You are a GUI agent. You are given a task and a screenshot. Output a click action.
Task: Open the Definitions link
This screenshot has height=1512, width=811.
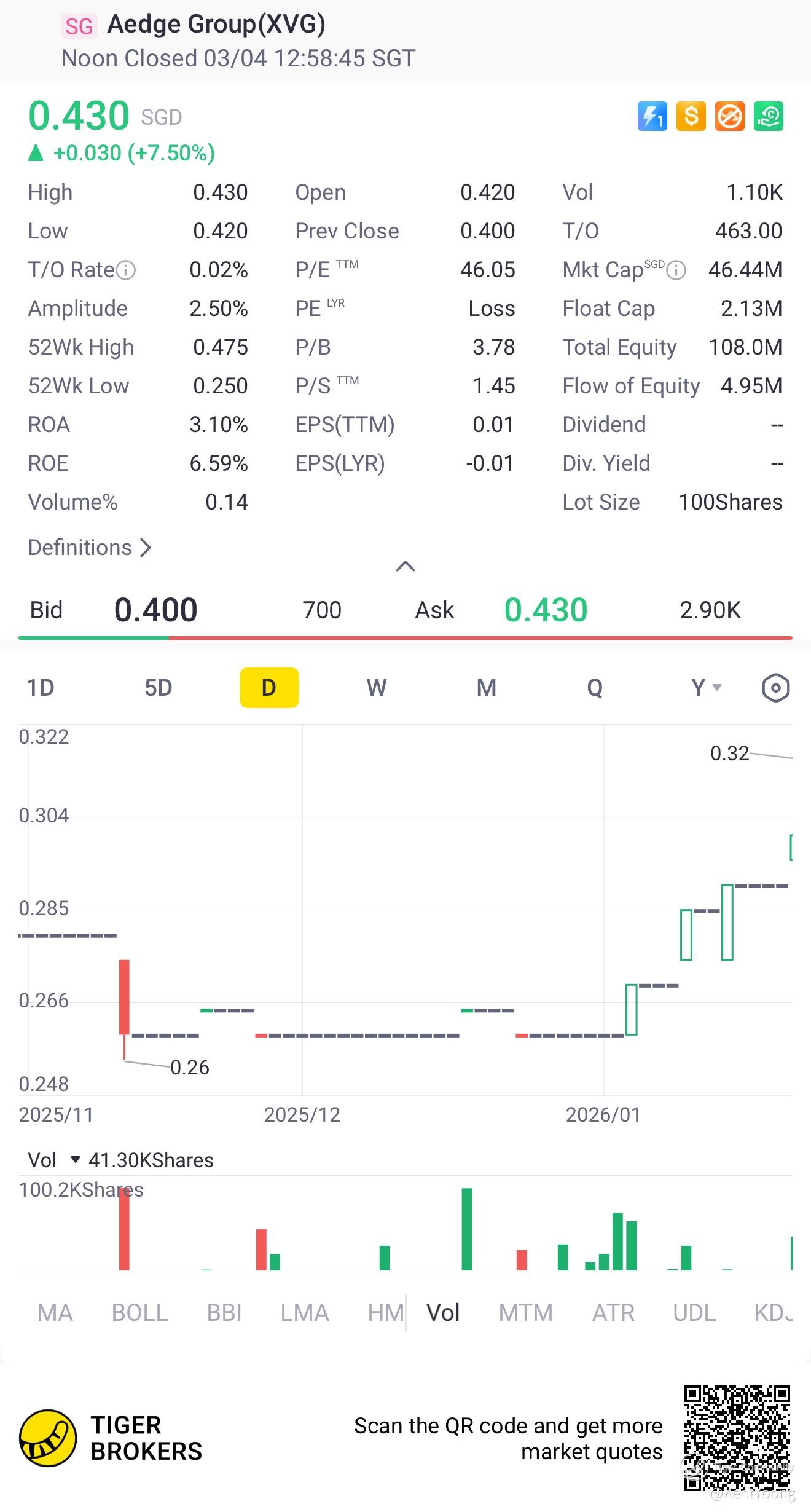(90, 548)
